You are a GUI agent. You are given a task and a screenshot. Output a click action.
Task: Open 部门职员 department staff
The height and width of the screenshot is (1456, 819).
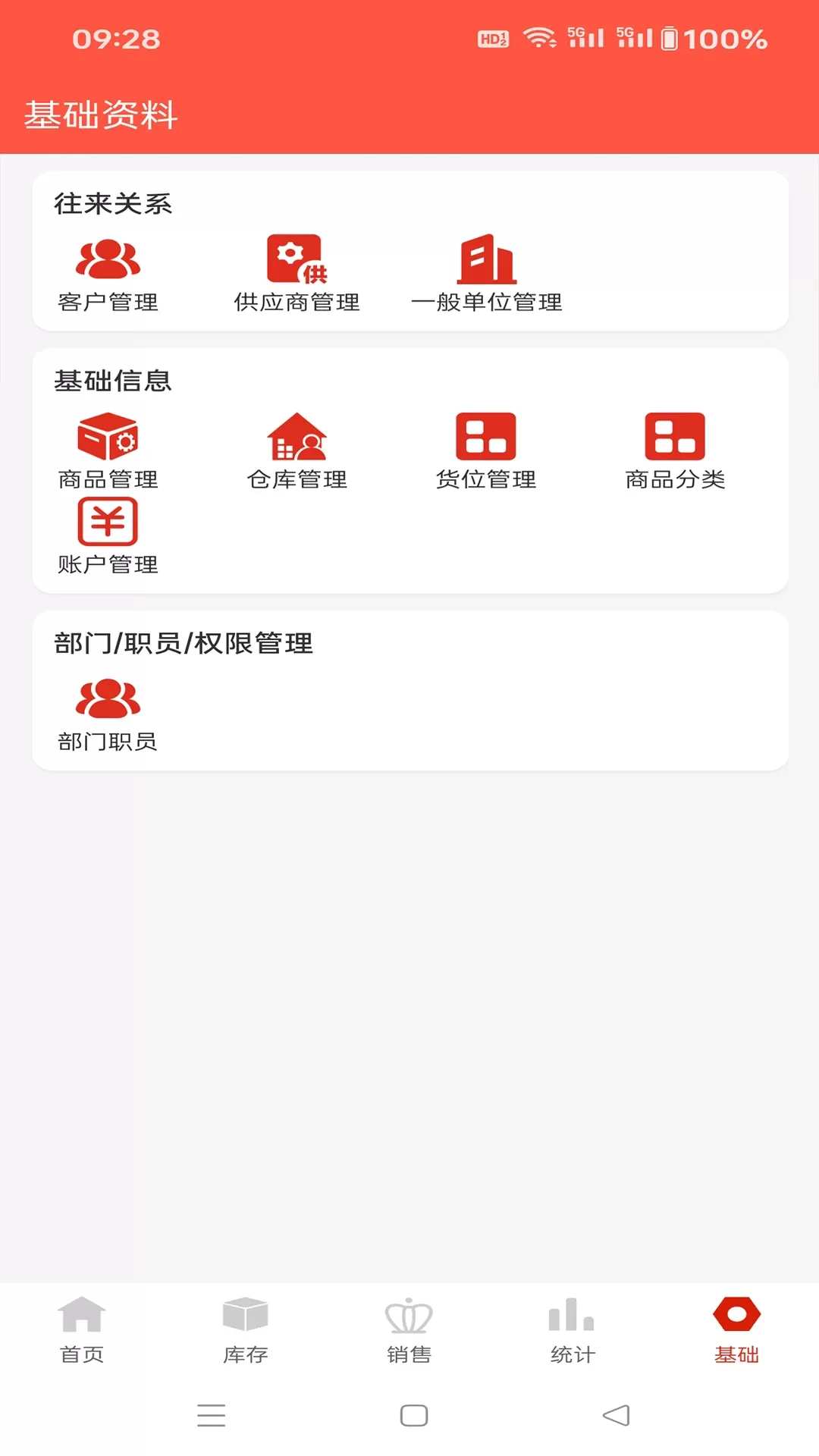[108, 714]
